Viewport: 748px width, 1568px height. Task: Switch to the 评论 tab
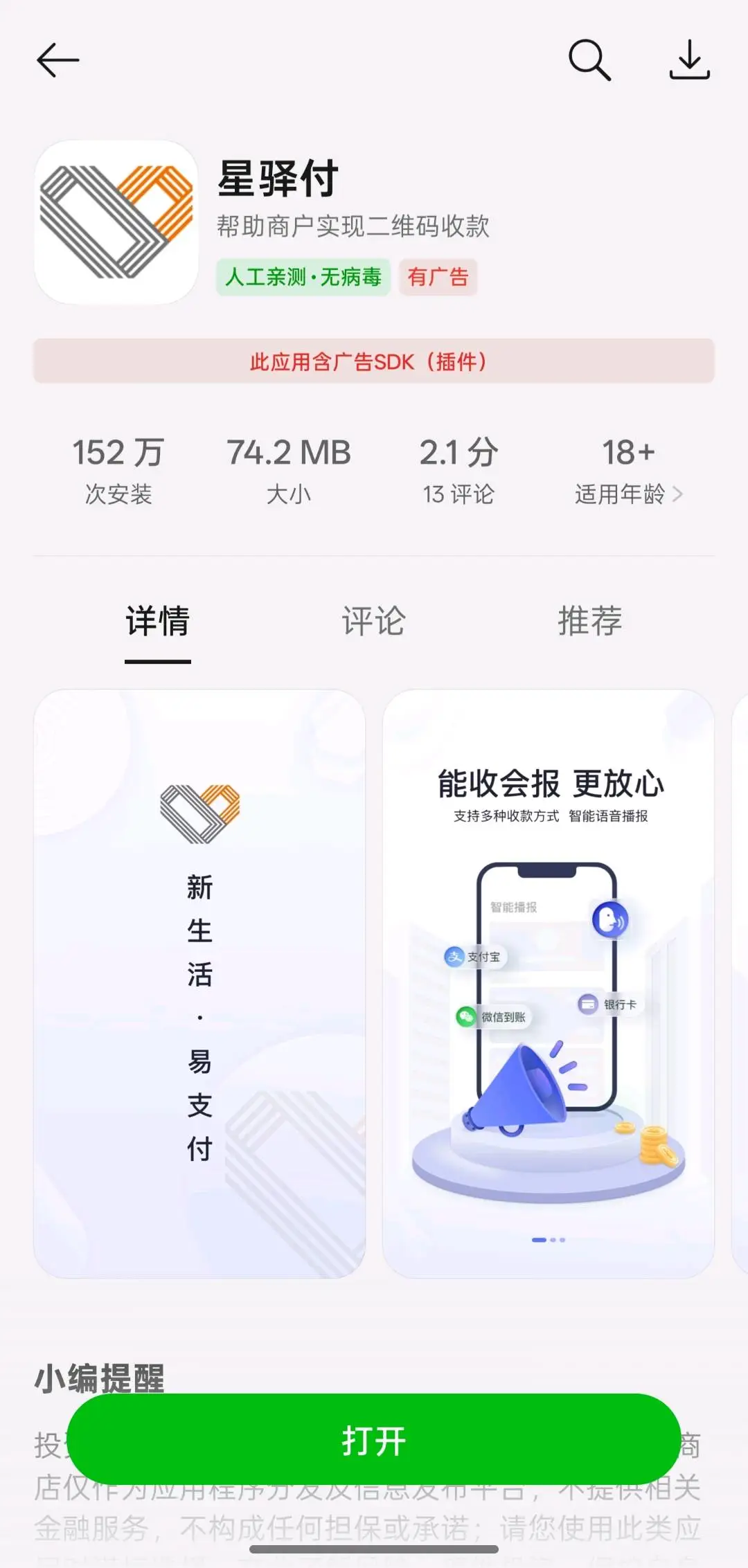373,621
